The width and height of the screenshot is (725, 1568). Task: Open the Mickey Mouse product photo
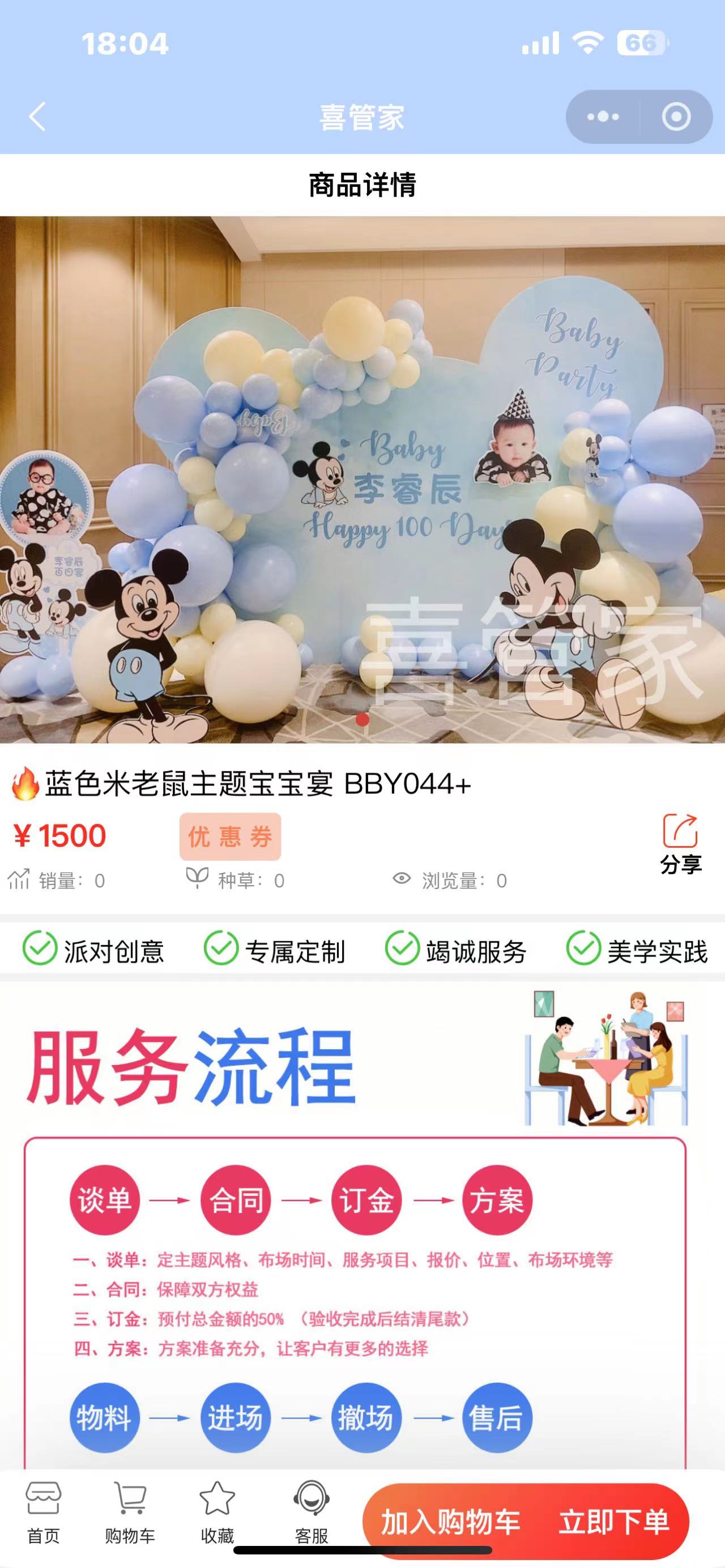362,479
